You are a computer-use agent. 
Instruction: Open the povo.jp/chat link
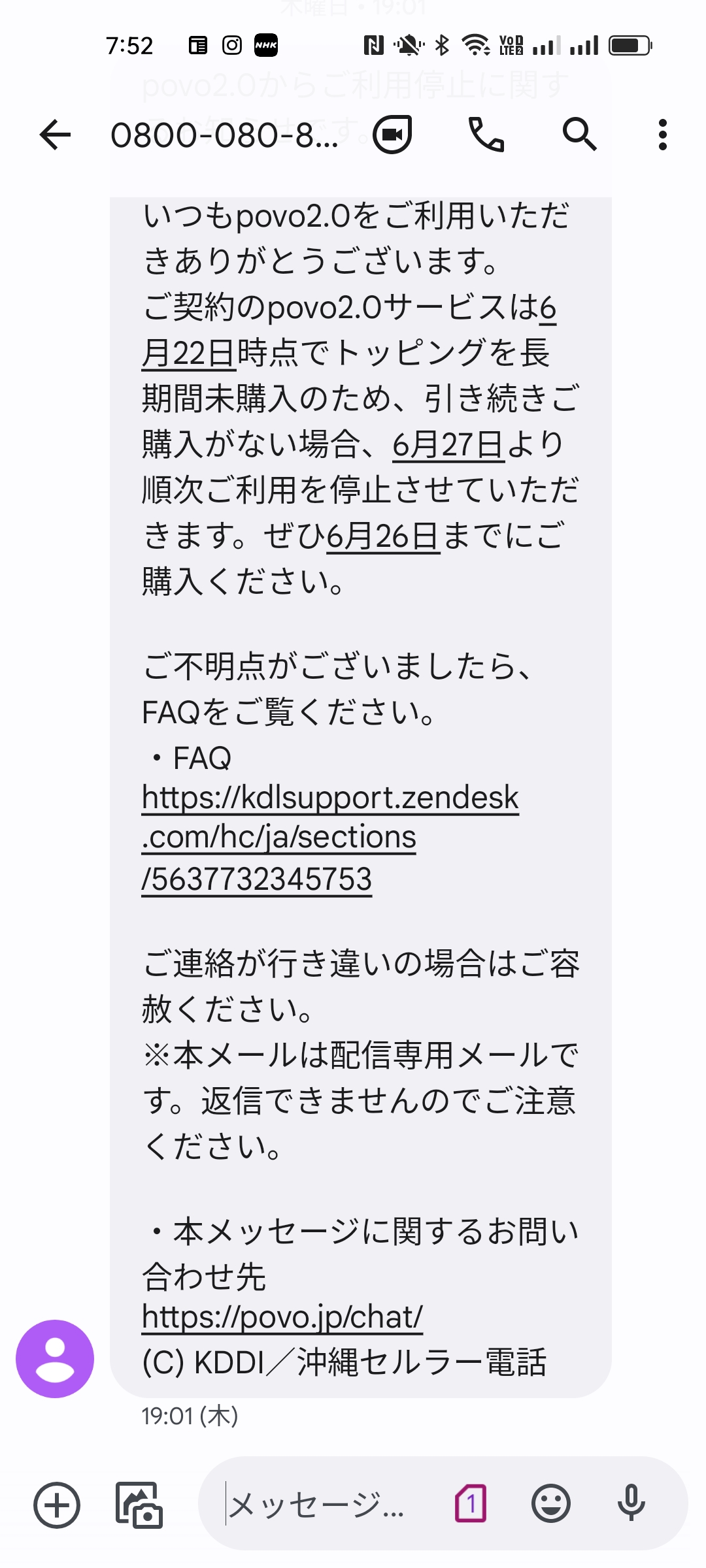[282, 1318]
